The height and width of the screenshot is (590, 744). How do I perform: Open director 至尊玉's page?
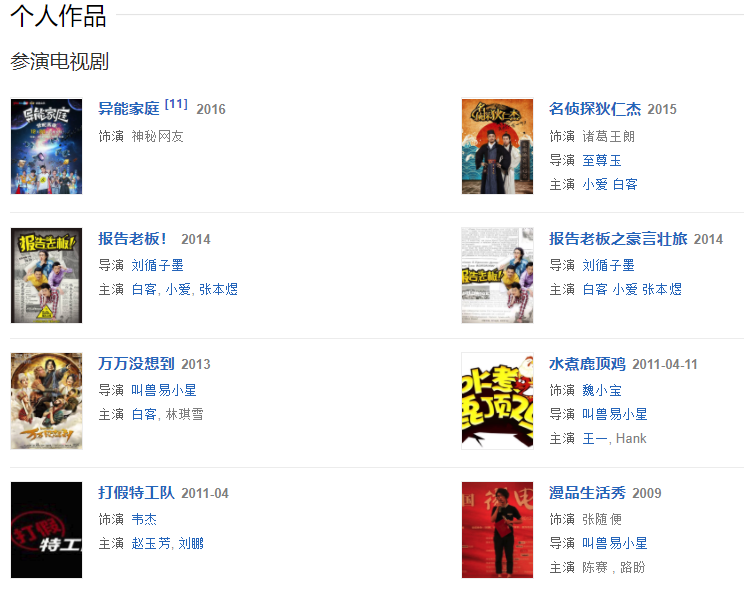click(602, 161)
